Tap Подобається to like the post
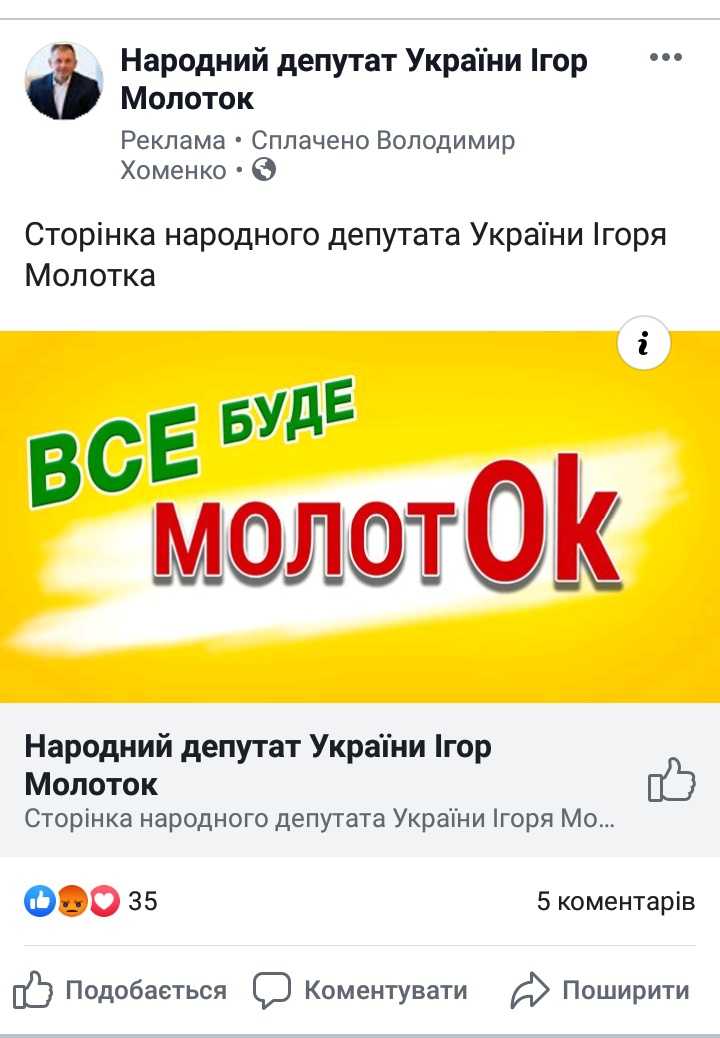Screen dimensions: 720x1038 120,991
